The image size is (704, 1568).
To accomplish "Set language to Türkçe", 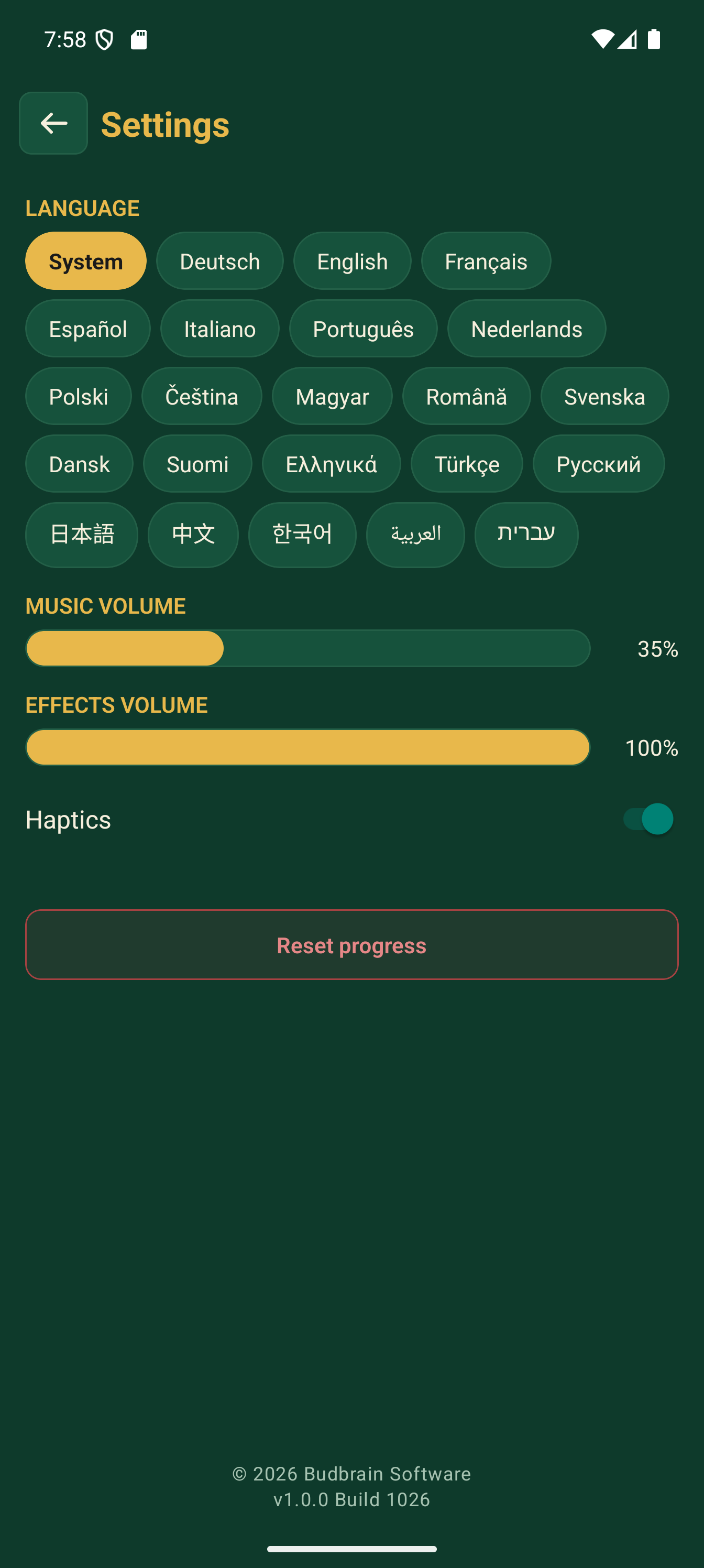I will point(467,464).
